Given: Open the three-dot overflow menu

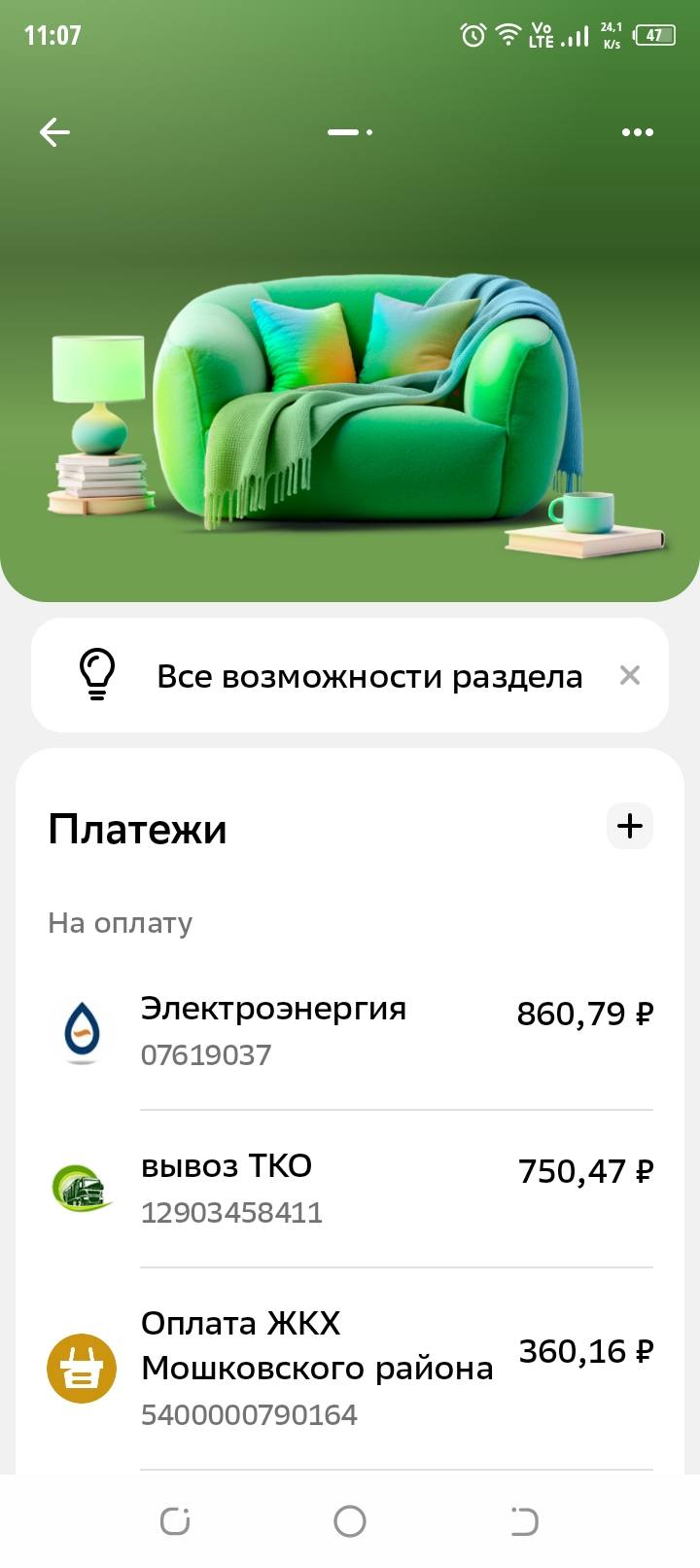Looking at the screenshot, I should [x=637, y=131].
